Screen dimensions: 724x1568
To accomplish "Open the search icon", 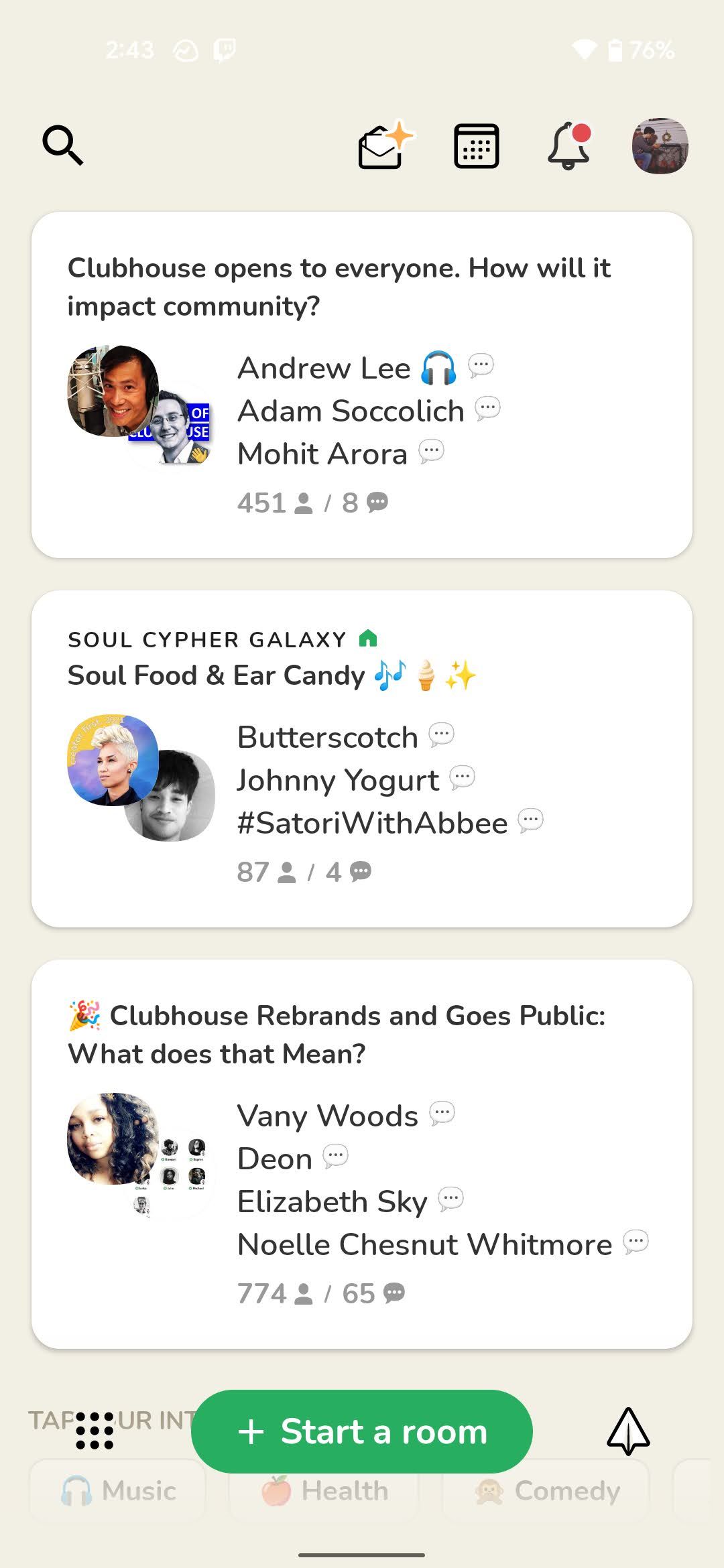I will (x=63, y=145).
